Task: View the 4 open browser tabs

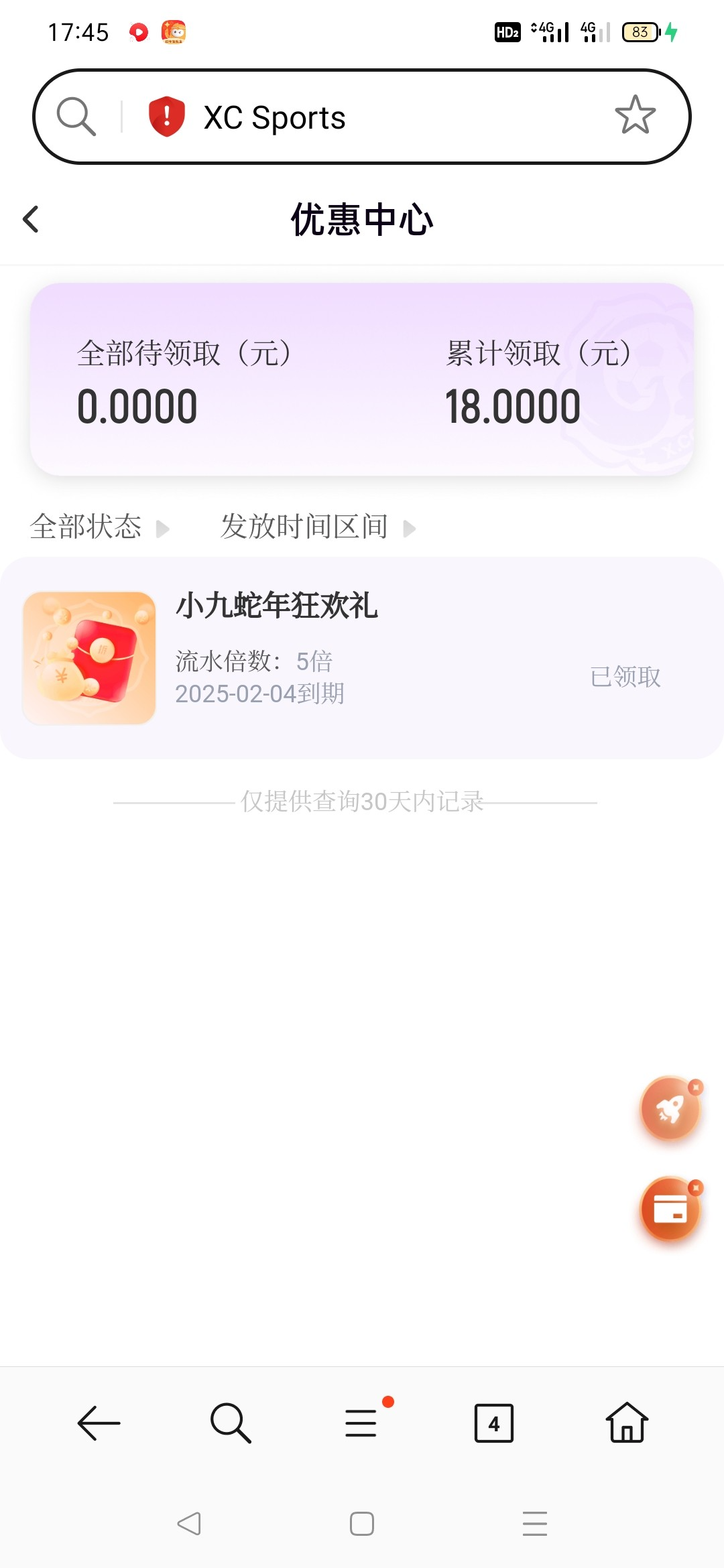Action: (x=493, y=1423)
